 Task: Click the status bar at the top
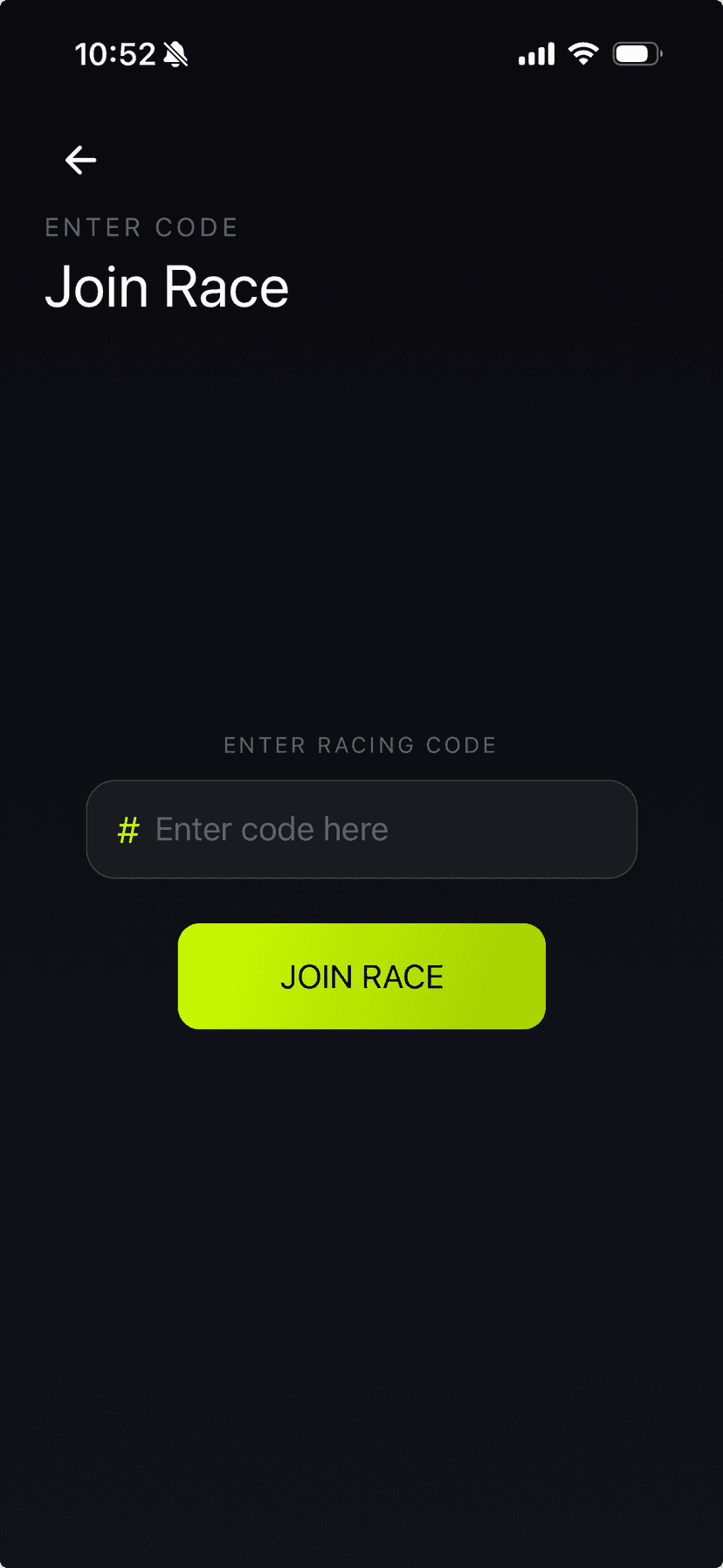(x=361, y=53)
